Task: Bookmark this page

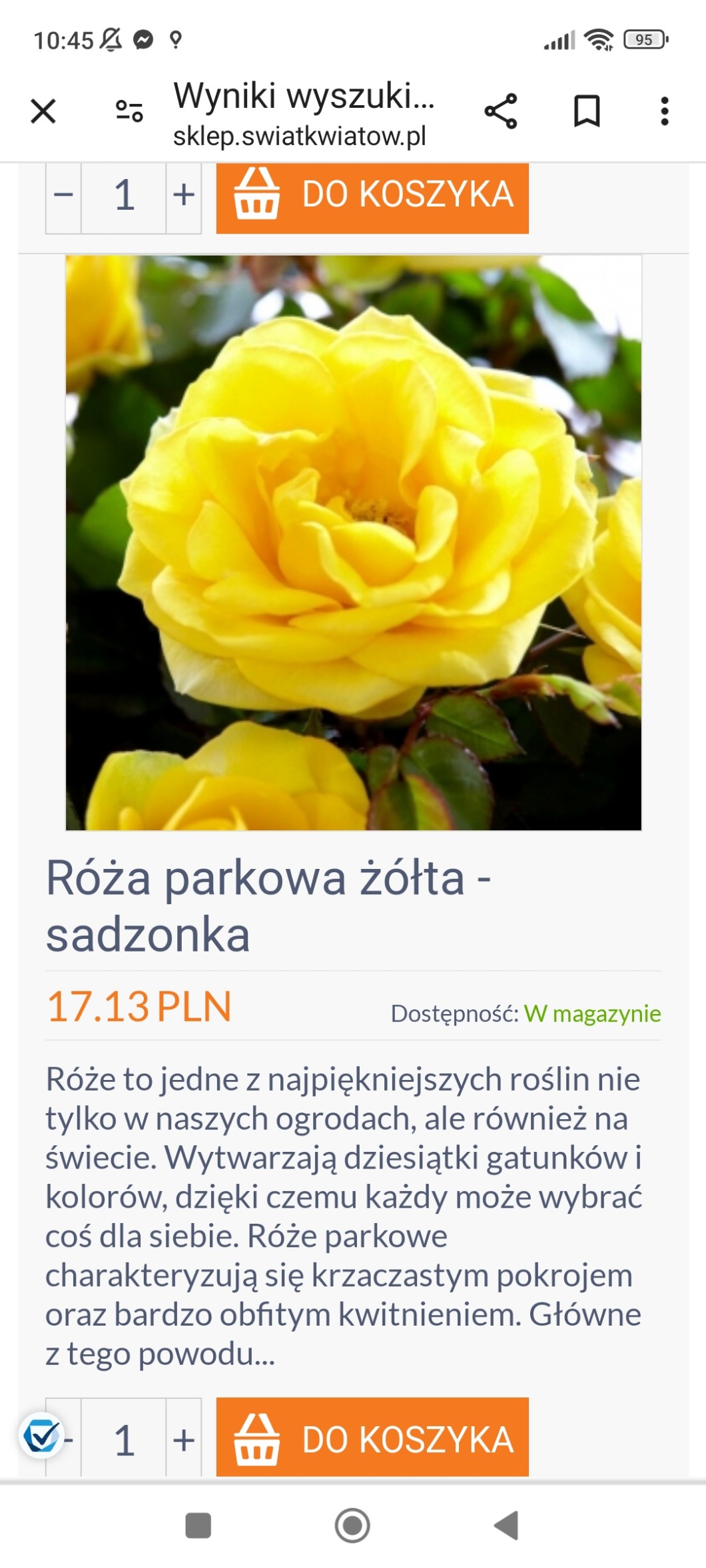Action: 587,111
